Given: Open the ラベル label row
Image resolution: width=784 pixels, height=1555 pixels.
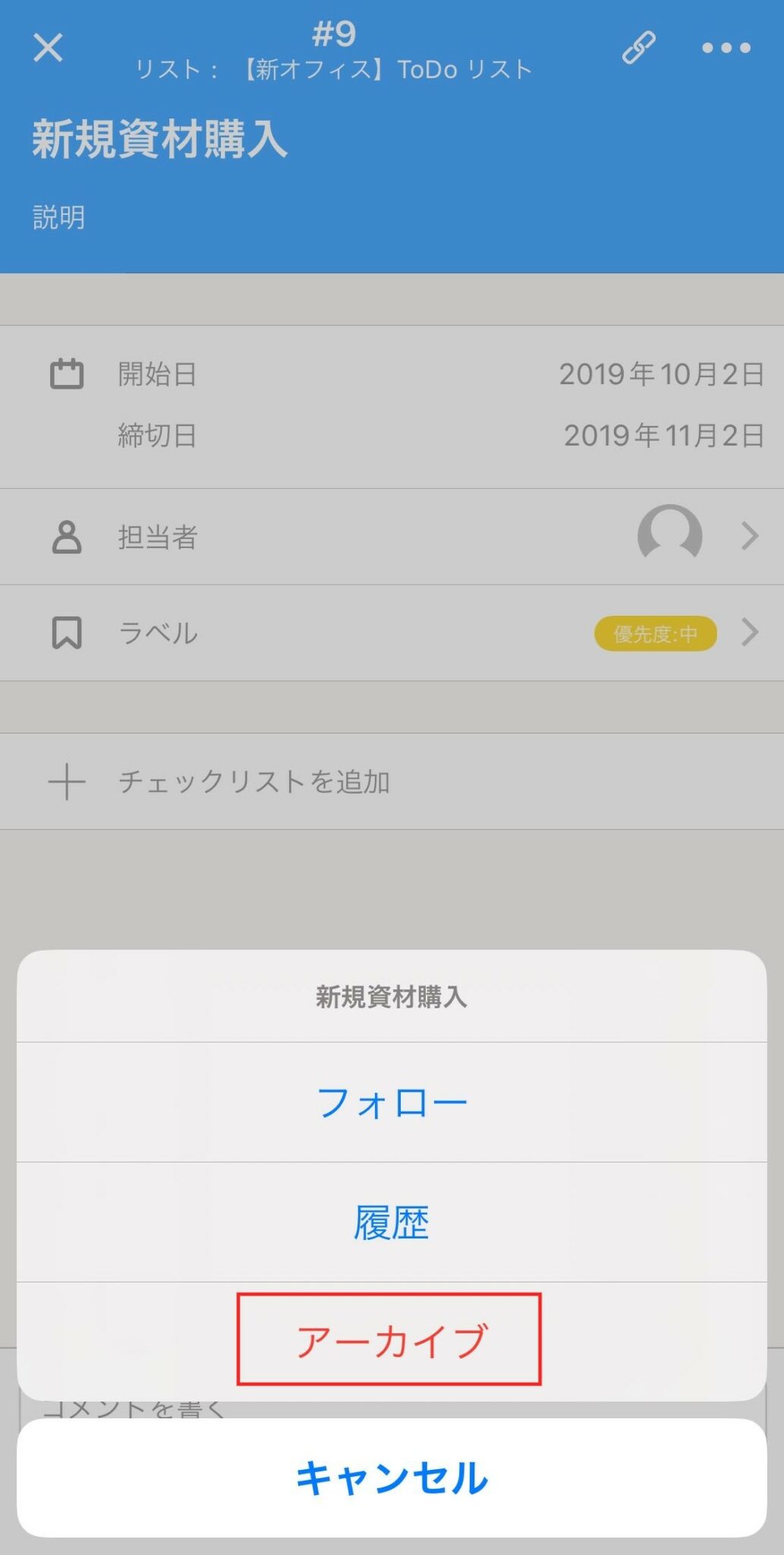Looking at the screenshot, I should pos(392,632).
